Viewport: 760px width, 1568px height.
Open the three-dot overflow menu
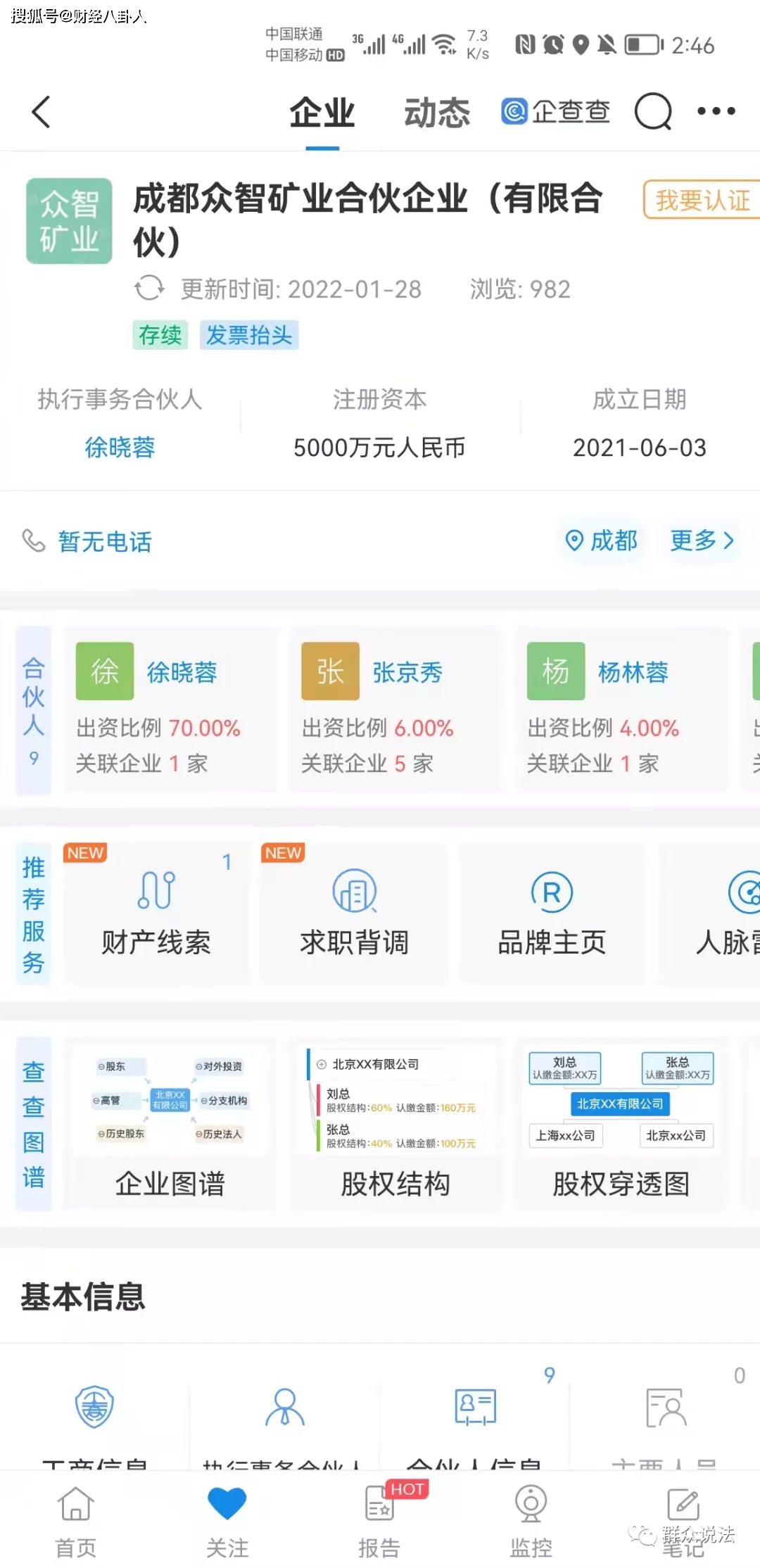point(716,111)
